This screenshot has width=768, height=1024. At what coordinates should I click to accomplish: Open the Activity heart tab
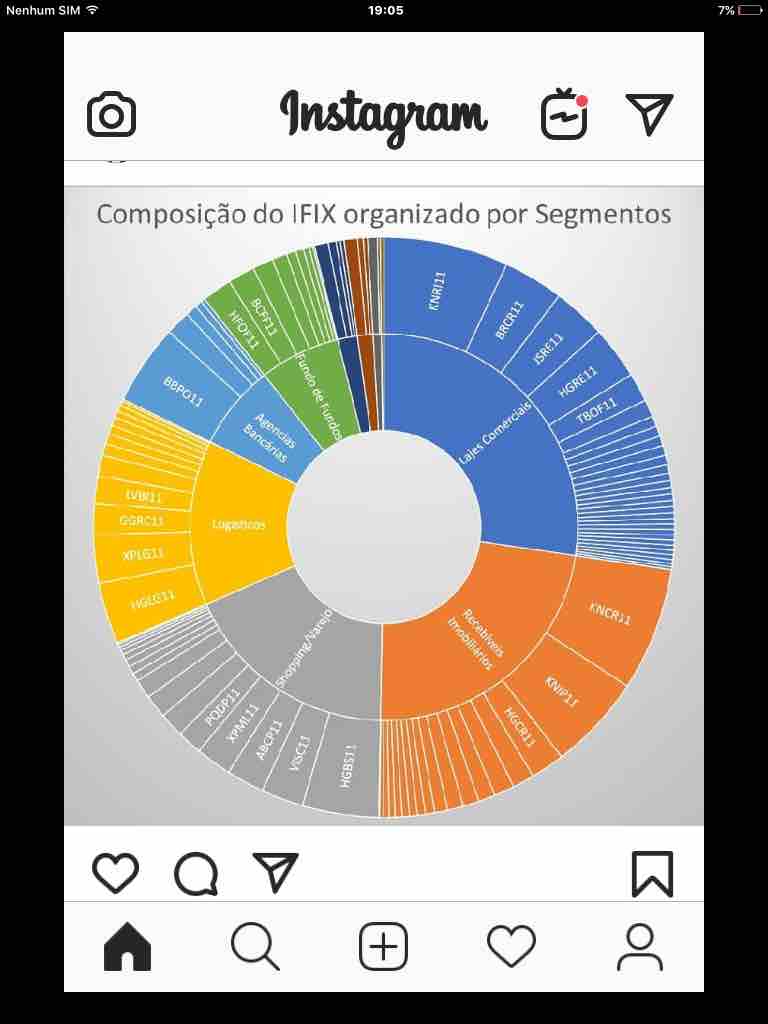(x=511, y=946)
